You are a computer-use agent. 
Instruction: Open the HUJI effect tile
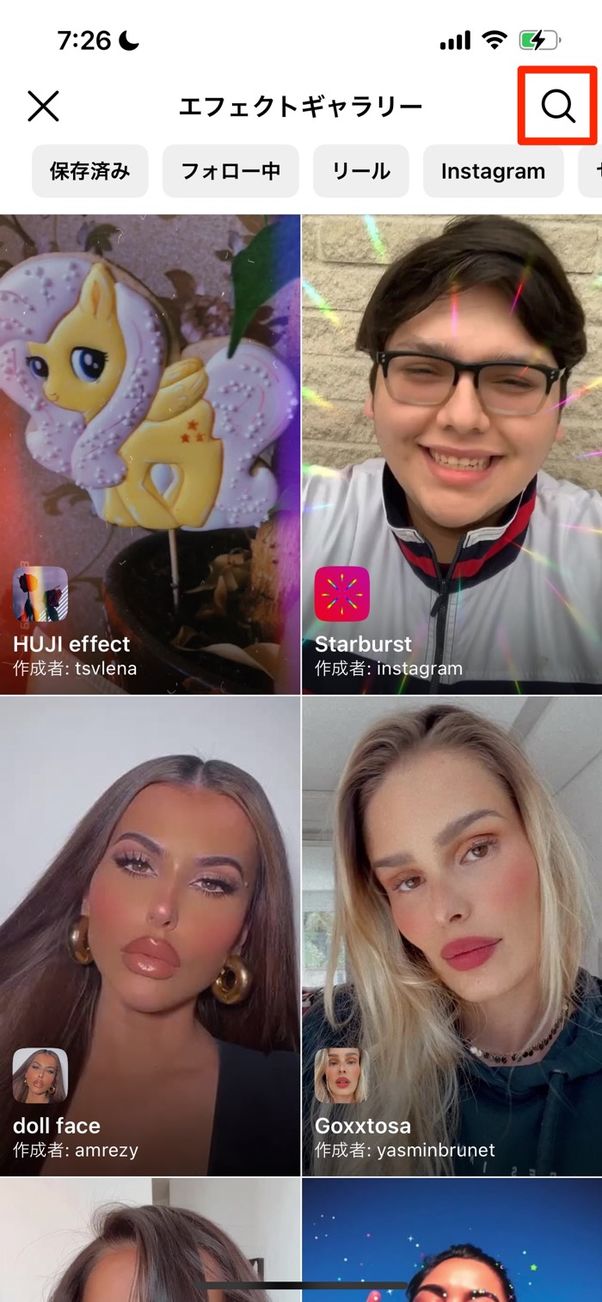[150, 455]
